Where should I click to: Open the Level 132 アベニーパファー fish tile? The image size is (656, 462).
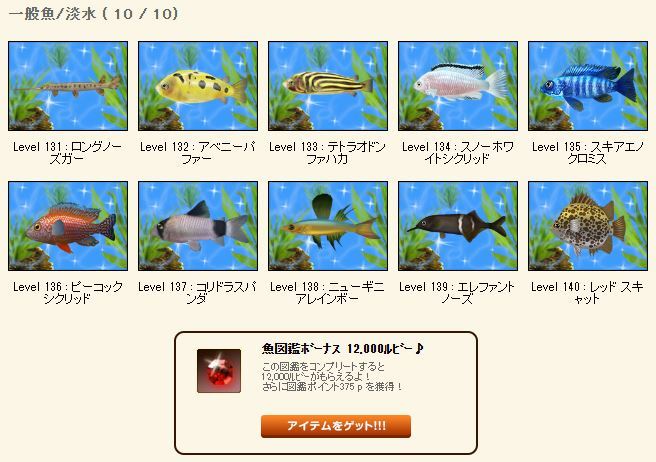197,86
